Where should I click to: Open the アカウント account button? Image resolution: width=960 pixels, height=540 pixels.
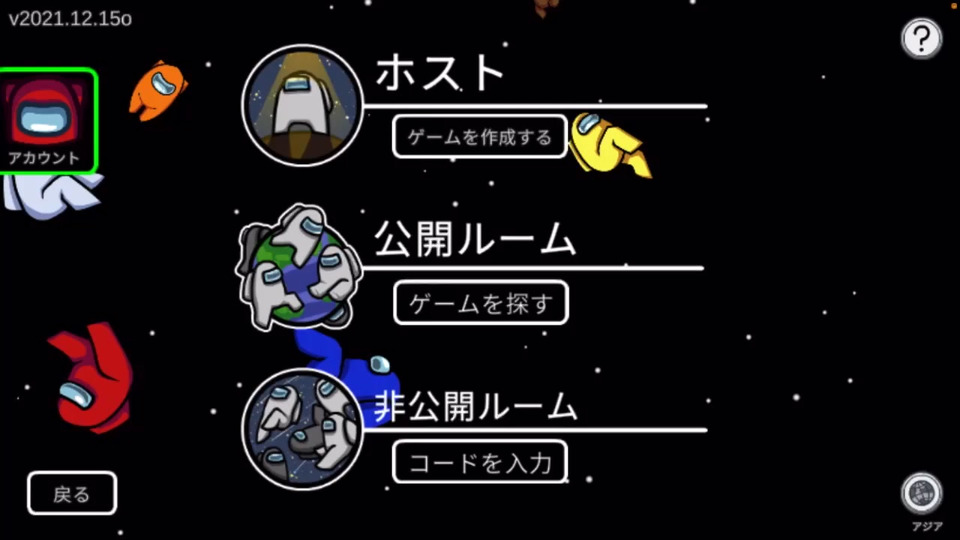point(46,122)
